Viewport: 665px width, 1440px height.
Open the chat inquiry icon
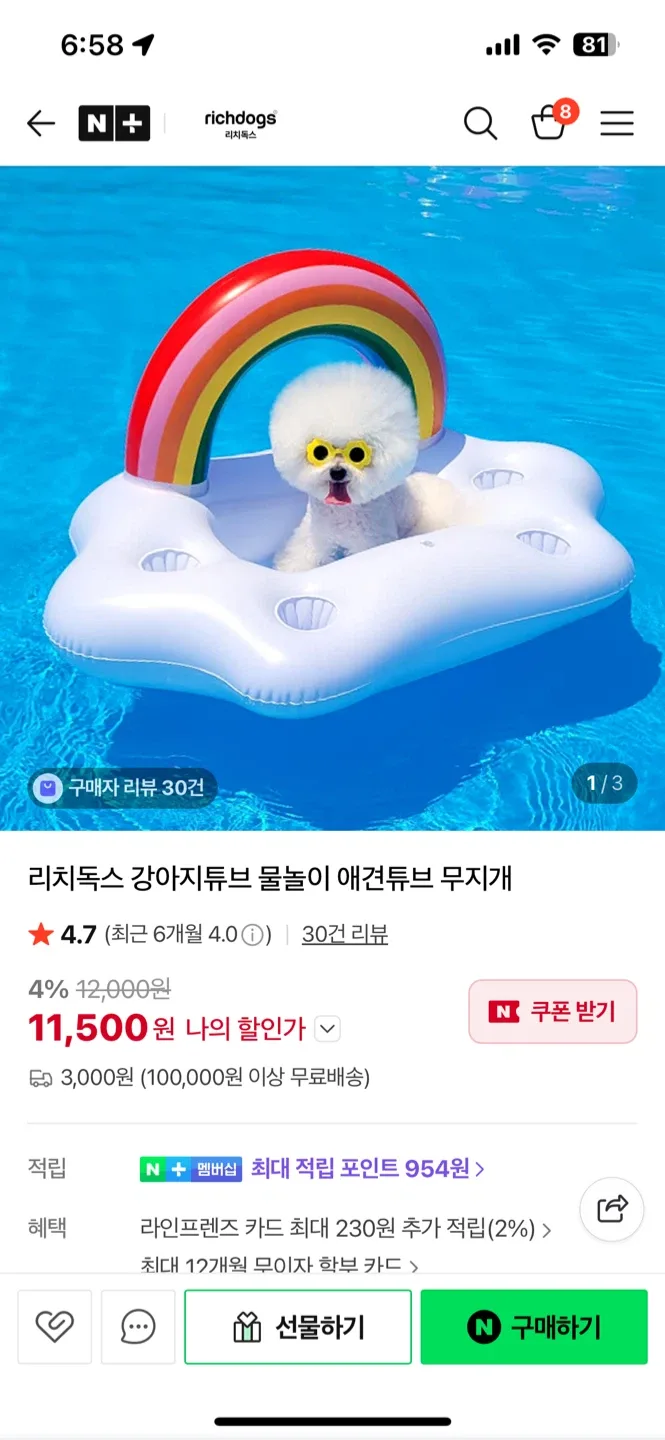pos(138,1327)
